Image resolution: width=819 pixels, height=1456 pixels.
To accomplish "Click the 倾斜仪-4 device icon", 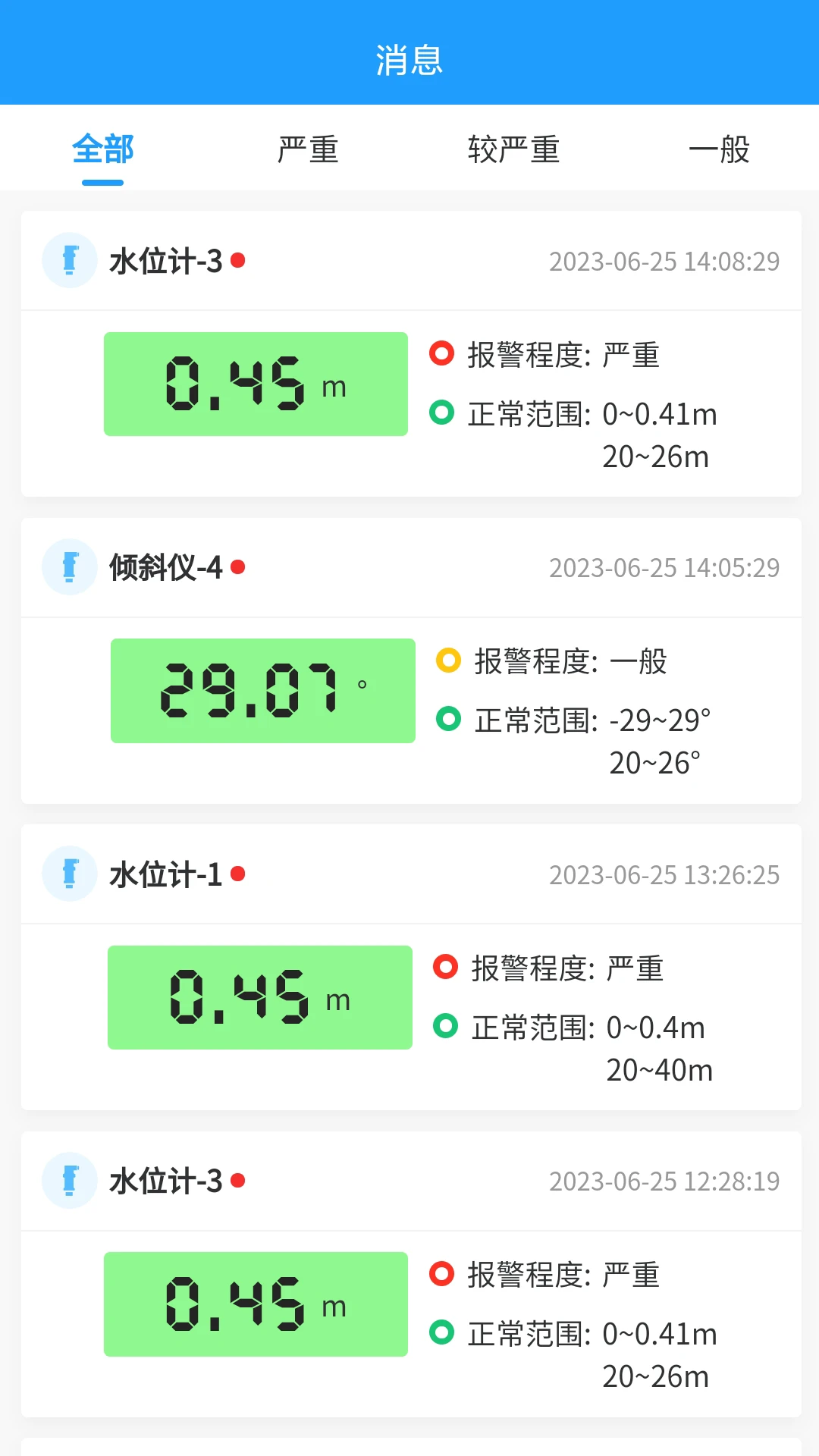I will [x=69, y=567].
